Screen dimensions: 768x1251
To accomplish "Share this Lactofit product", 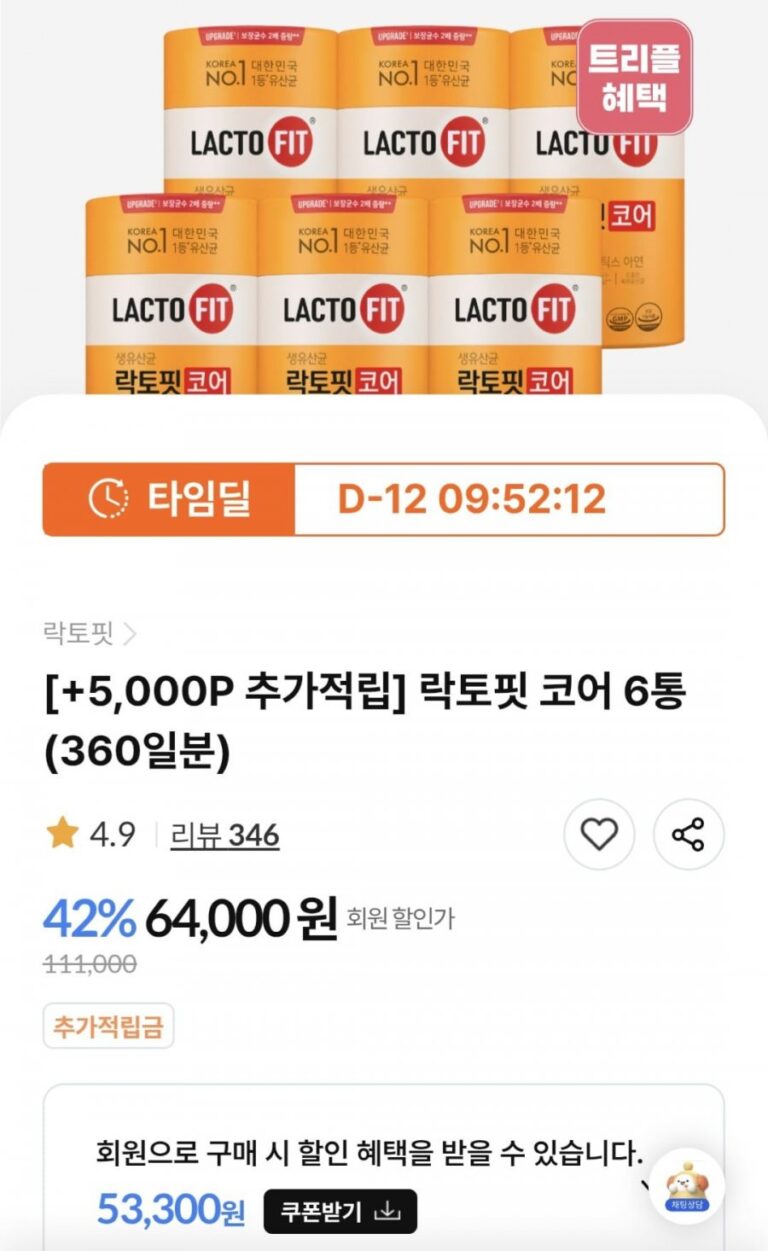I will pos(688,834).
